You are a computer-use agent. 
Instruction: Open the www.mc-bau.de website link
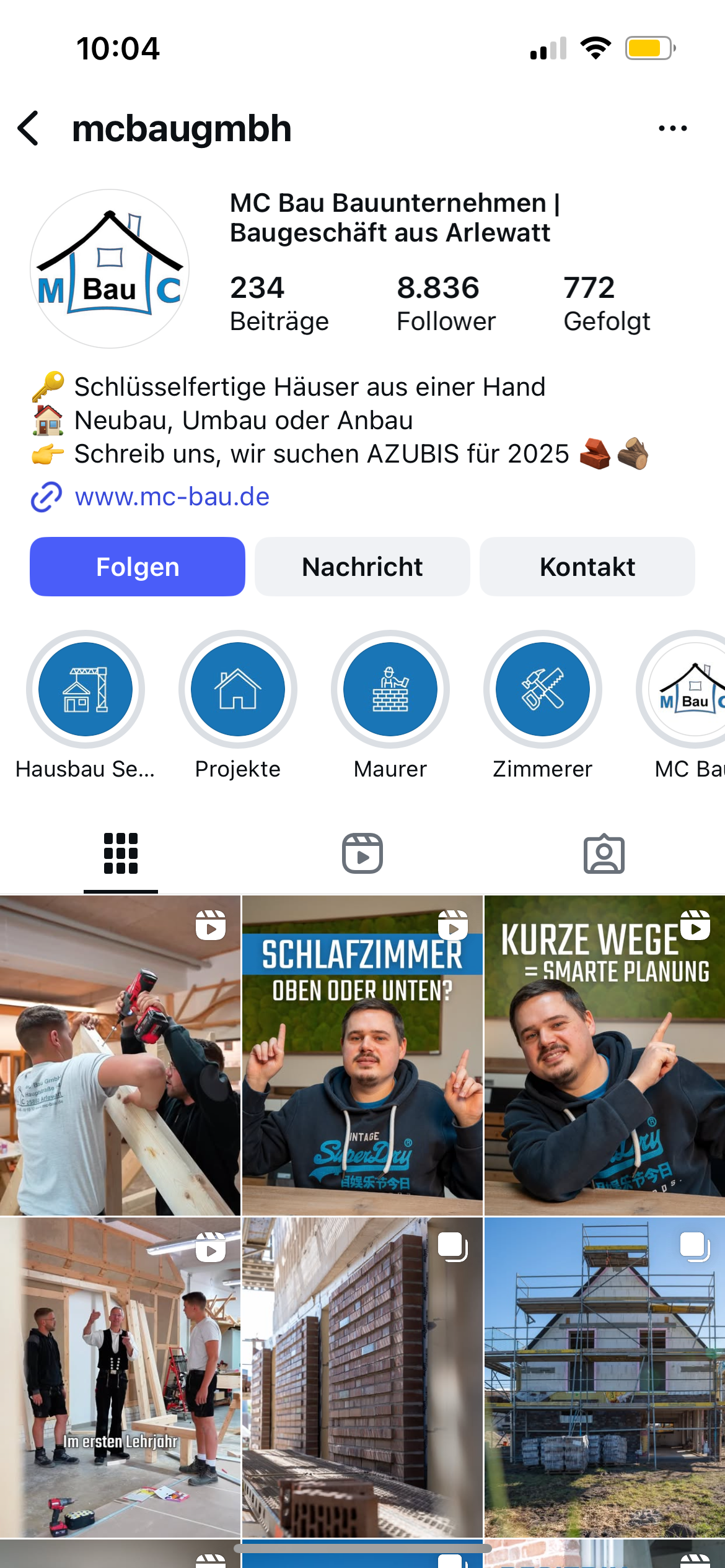tap(172, 497)
